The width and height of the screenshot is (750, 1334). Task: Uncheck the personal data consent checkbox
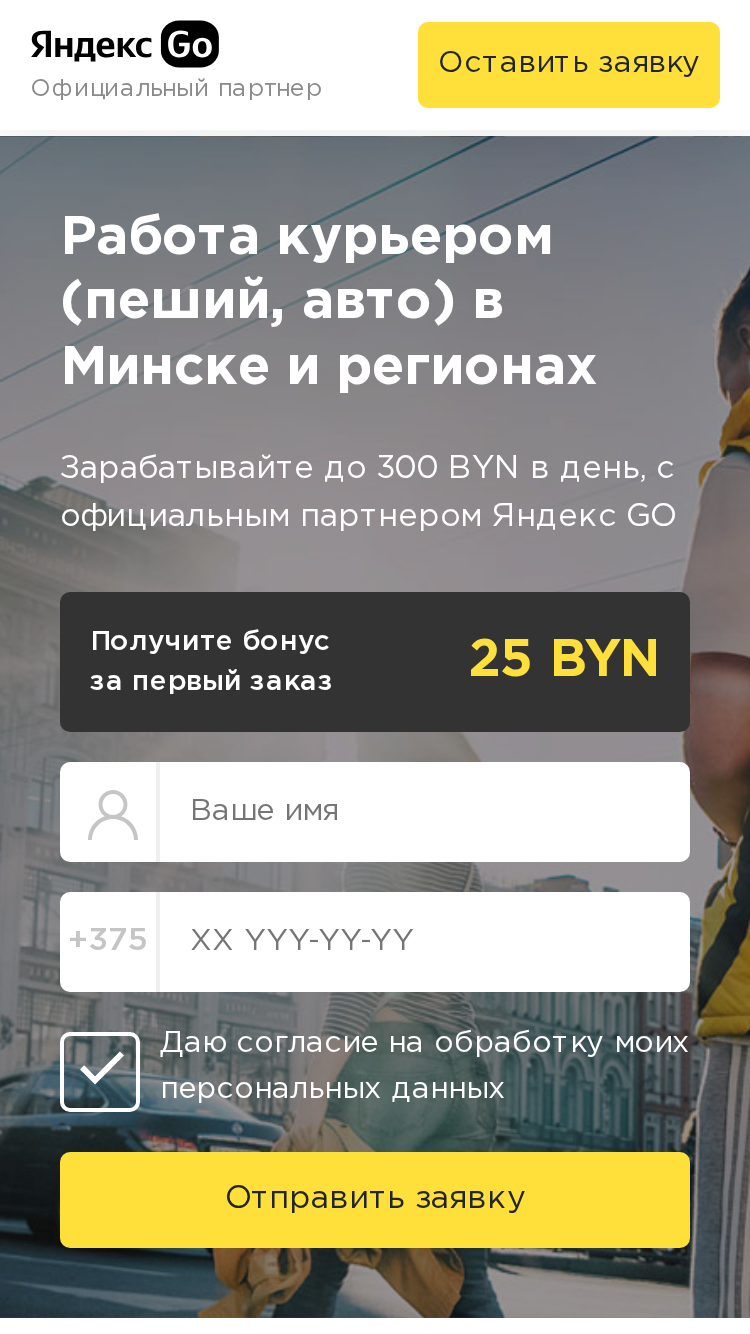[100, 1071]
